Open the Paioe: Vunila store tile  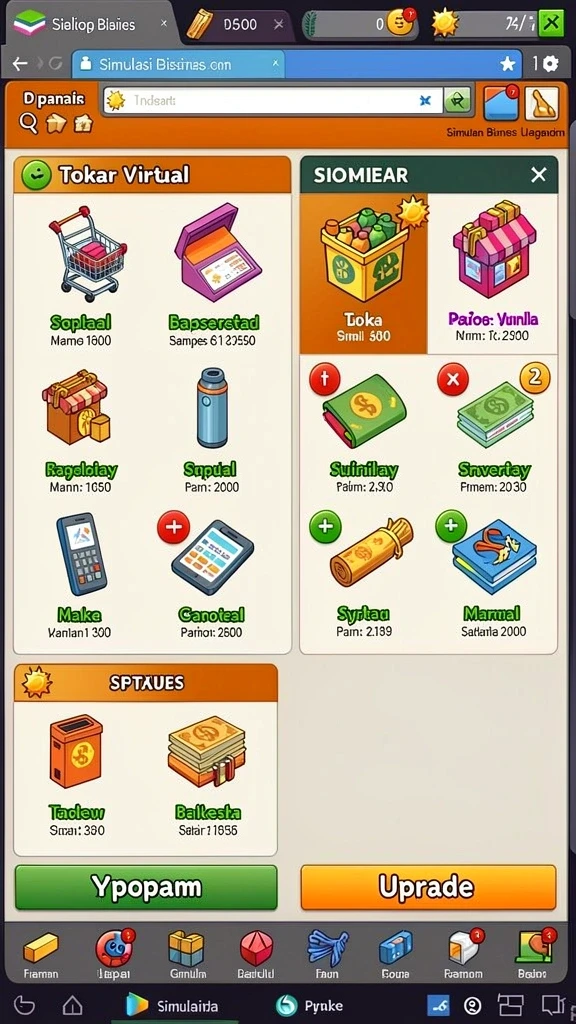pyautogui.click(x=493, y=273)
